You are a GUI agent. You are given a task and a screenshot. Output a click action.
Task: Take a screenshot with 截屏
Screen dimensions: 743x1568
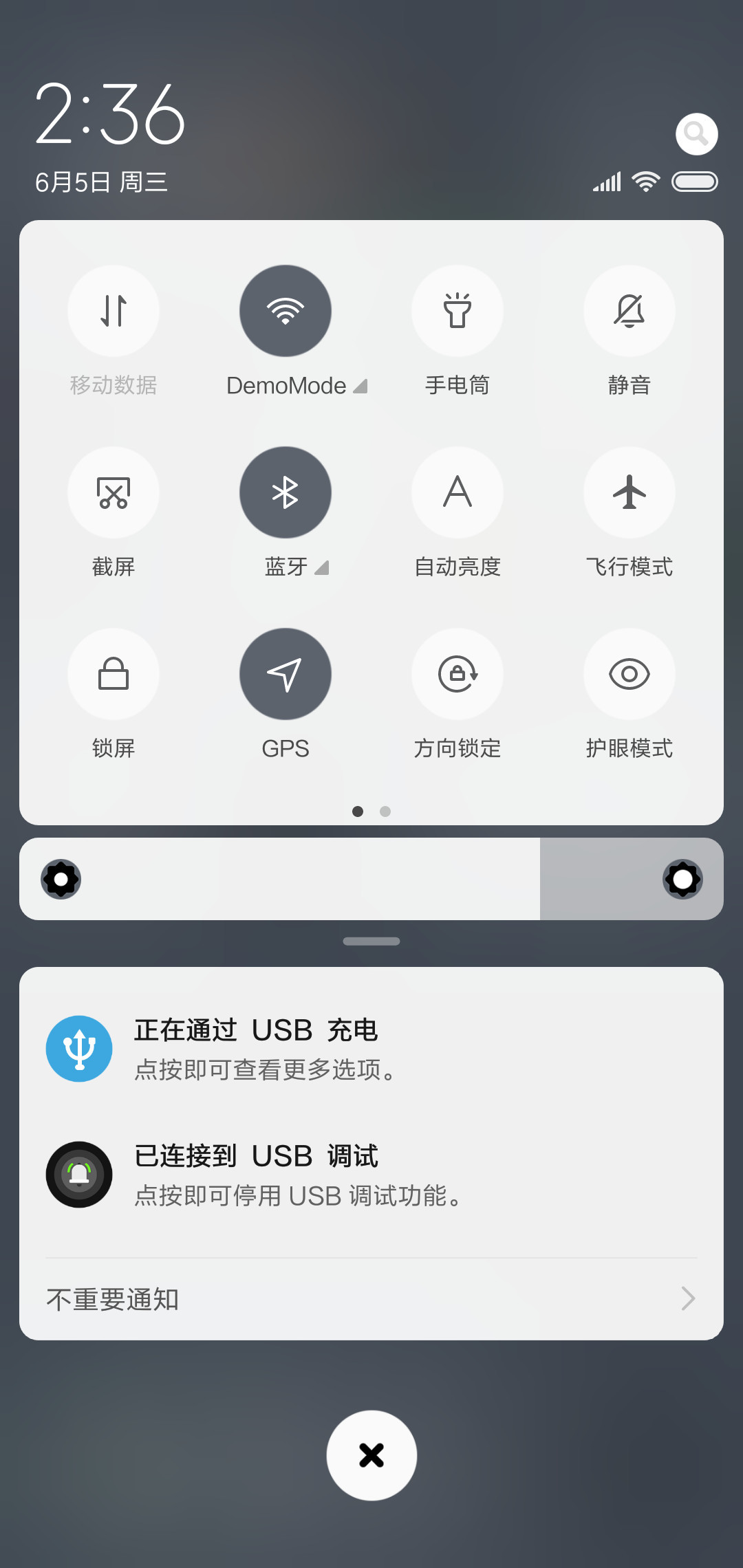(114, 492)
